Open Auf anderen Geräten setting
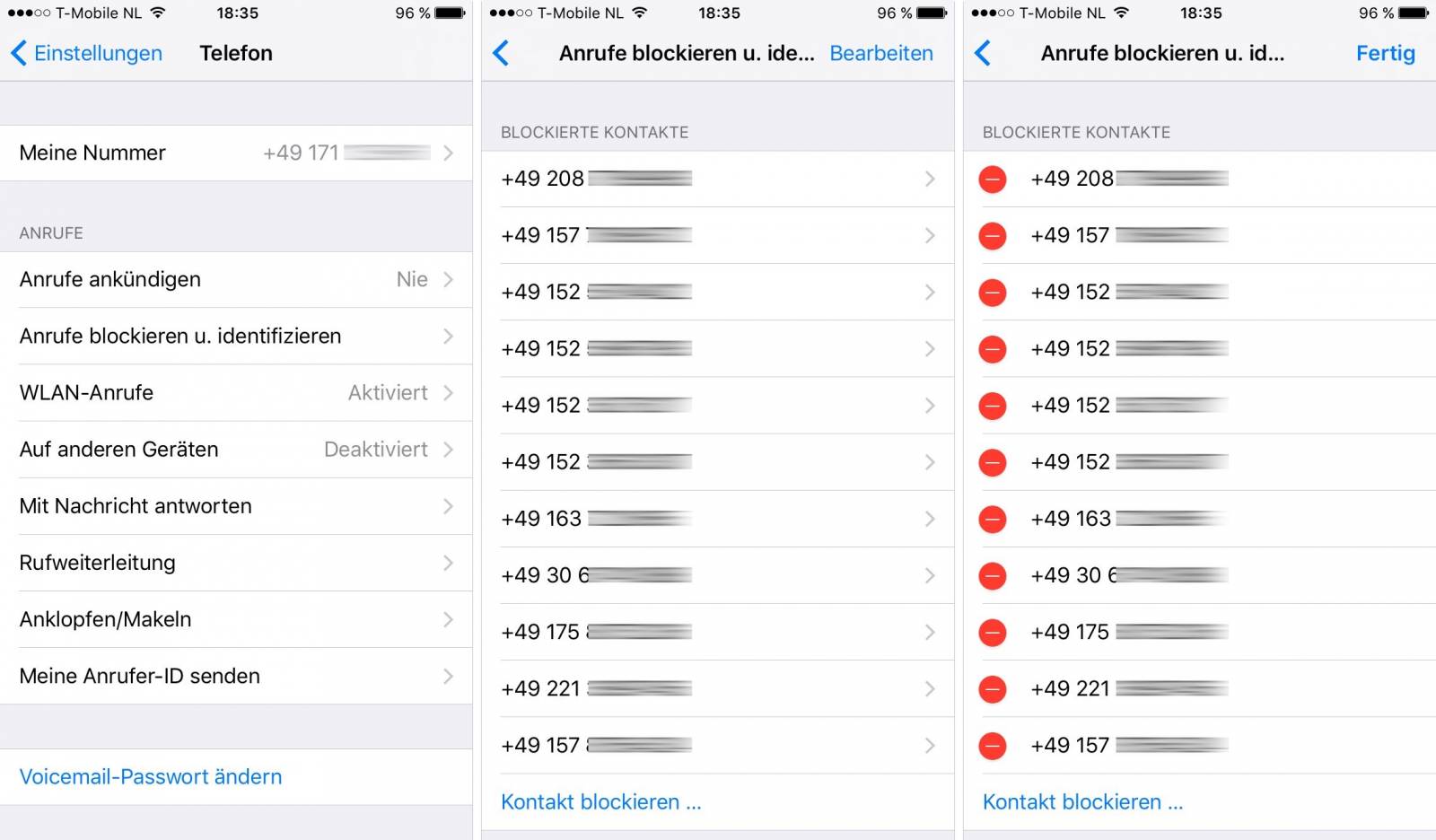The width and height of the screenshot is (1436, 840). point(235,449)
